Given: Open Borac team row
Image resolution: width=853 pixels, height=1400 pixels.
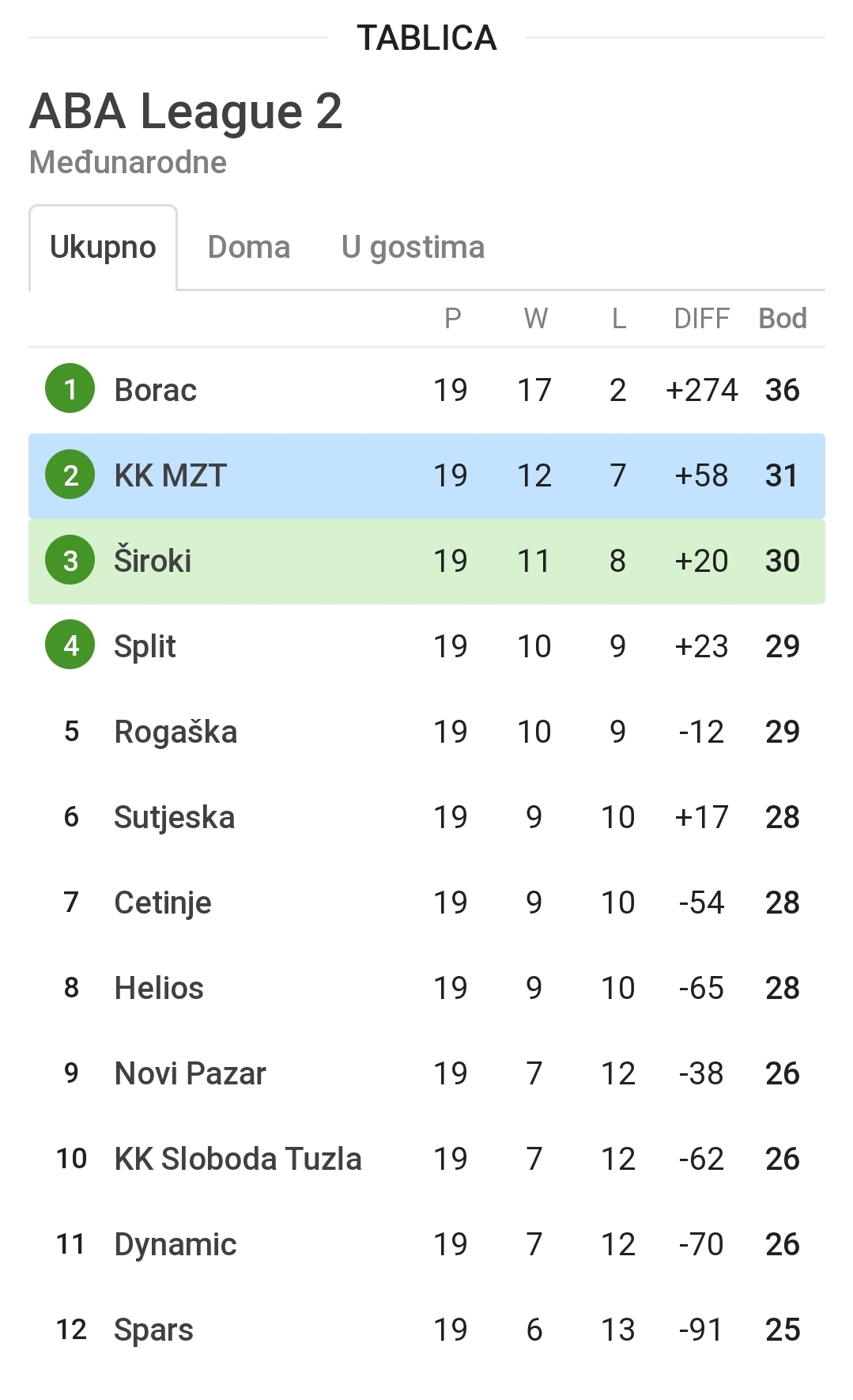Looking at the screenshot, I should pos(427,390).
